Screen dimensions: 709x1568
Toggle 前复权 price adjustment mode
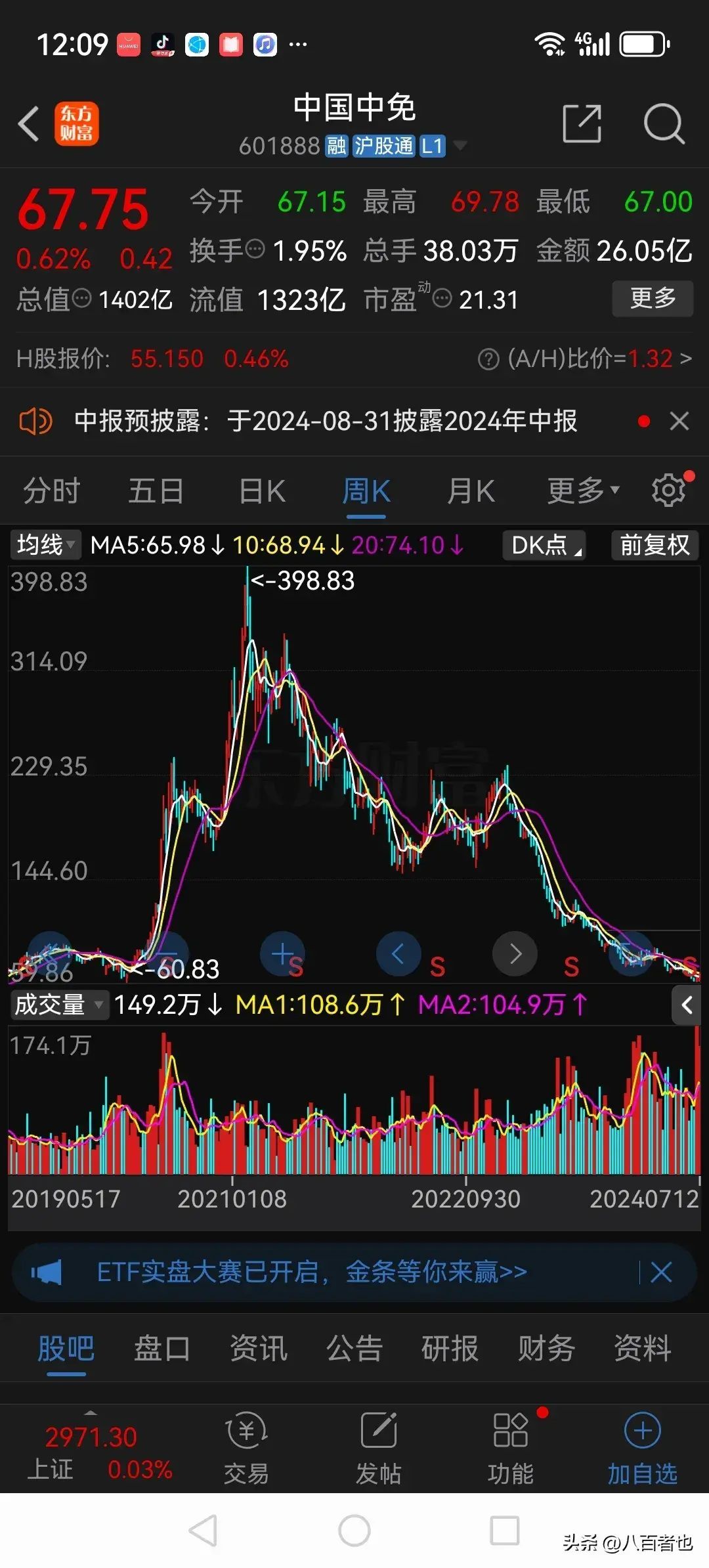pos(654,545)
